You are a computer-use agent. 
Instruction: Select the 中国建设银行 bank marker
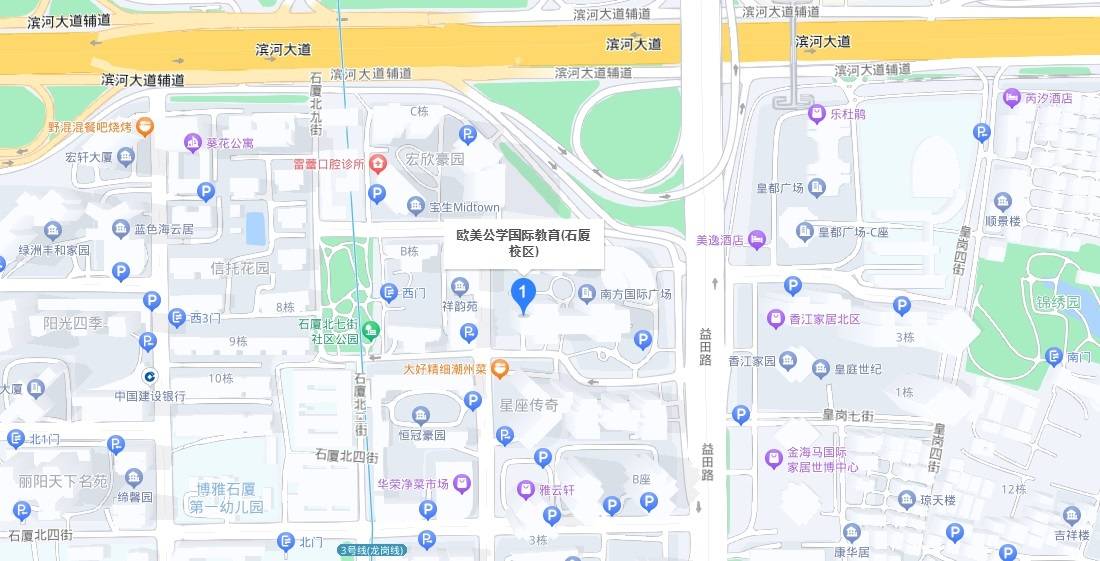(x=148, y=376)
